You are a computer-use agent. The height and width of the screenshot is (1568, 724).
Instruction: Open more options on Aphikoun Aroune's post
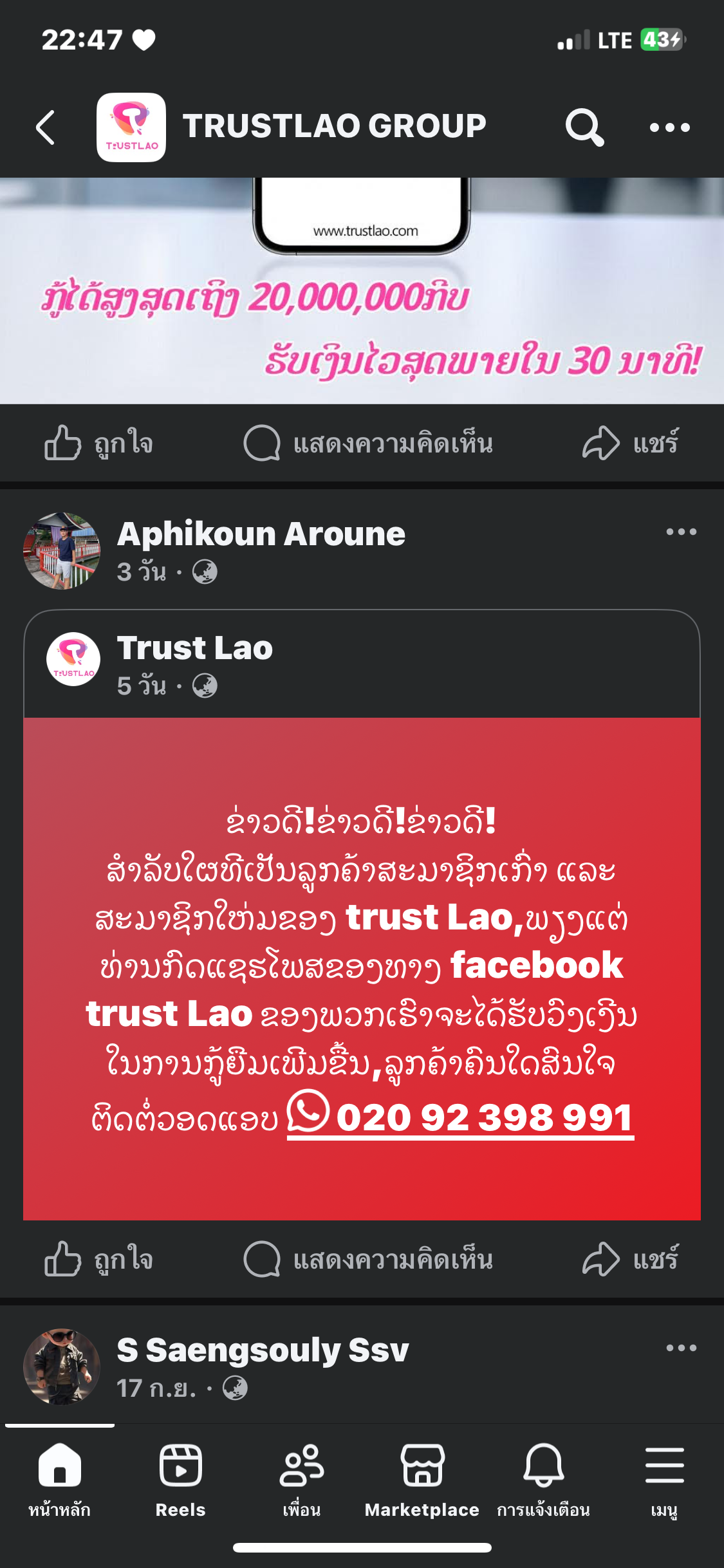pos(681,532)
